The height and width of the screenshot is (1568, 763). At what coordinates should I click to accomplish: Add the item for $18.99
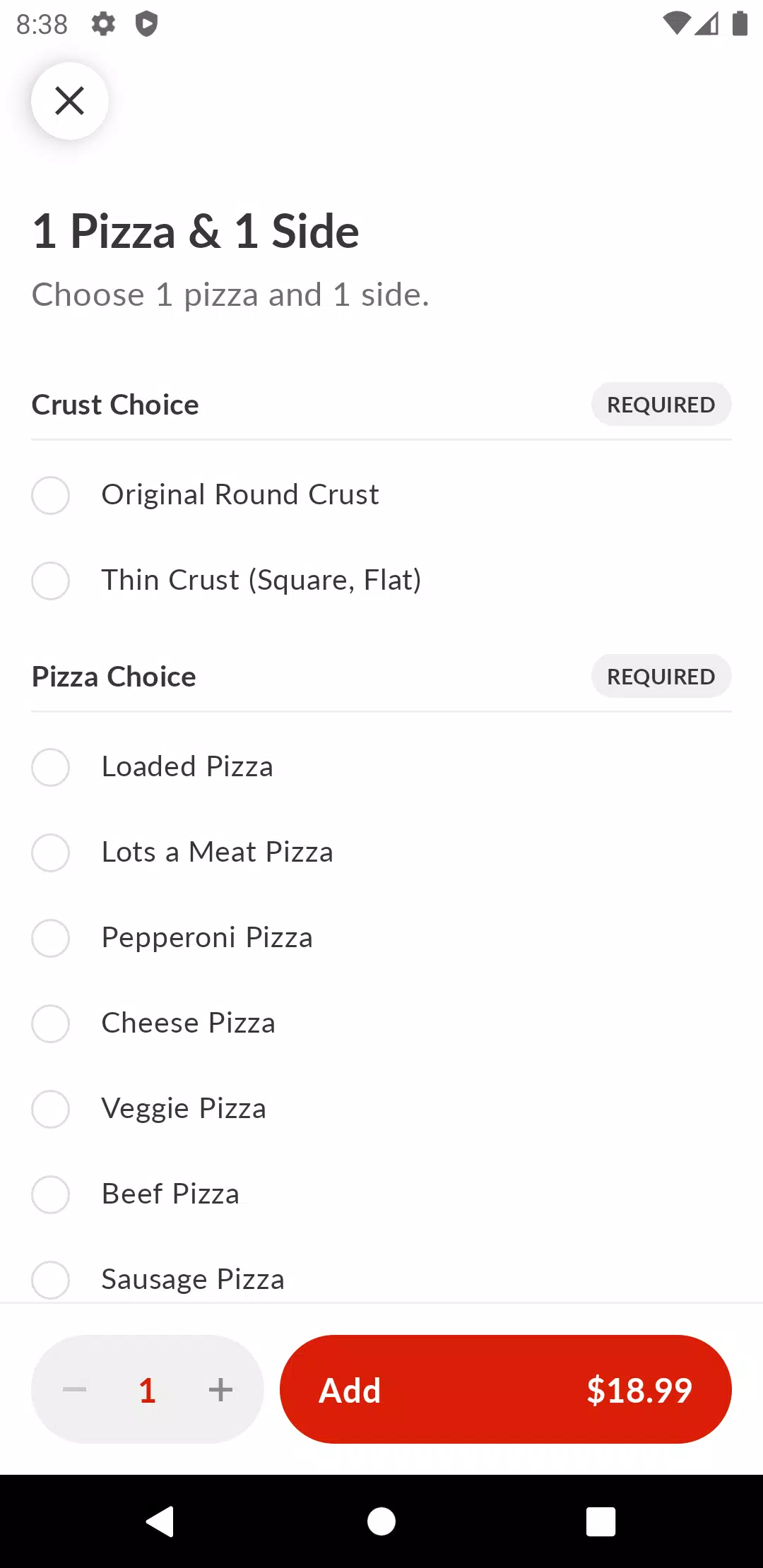click(x=506, y=1389)
